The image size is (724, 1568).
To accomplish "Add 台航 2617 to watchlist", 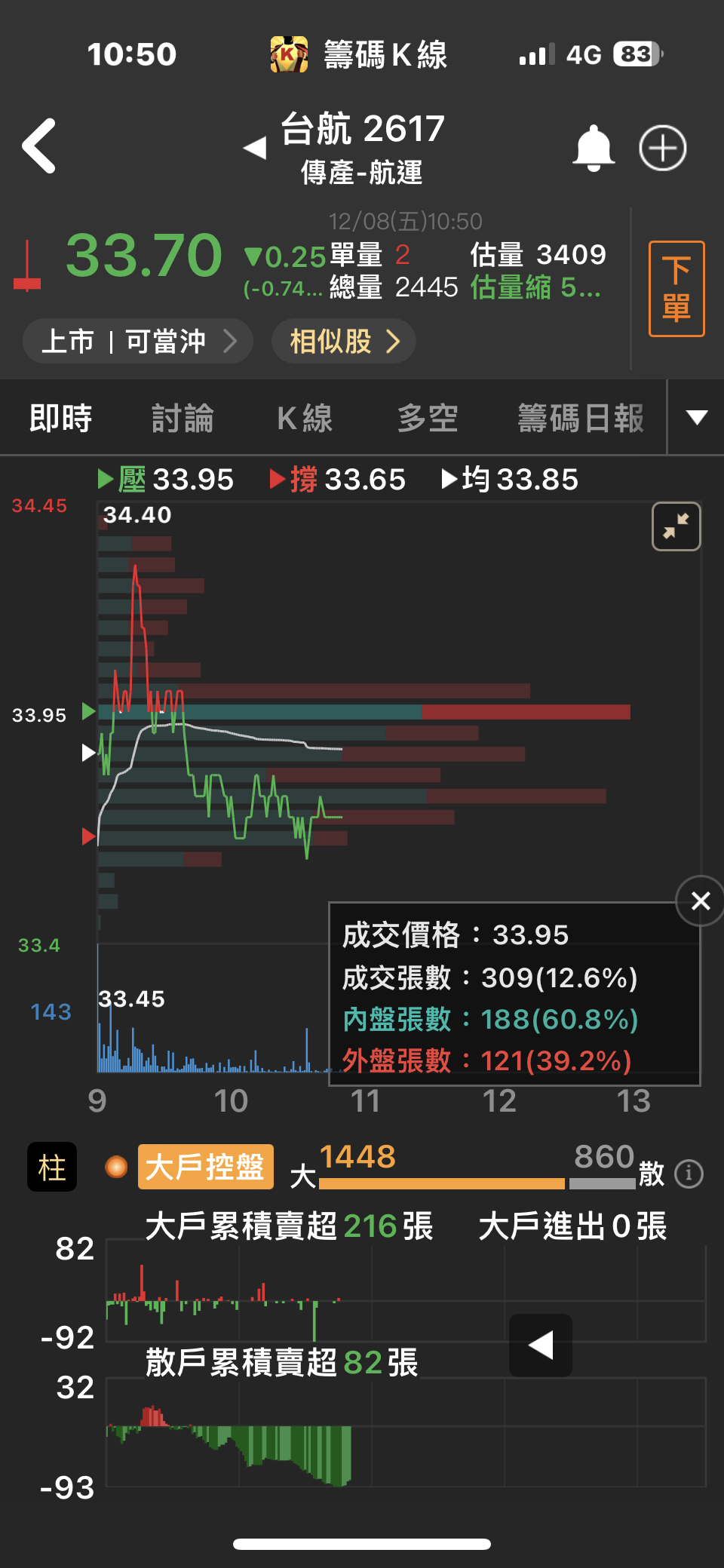I will tap(662, 148).
